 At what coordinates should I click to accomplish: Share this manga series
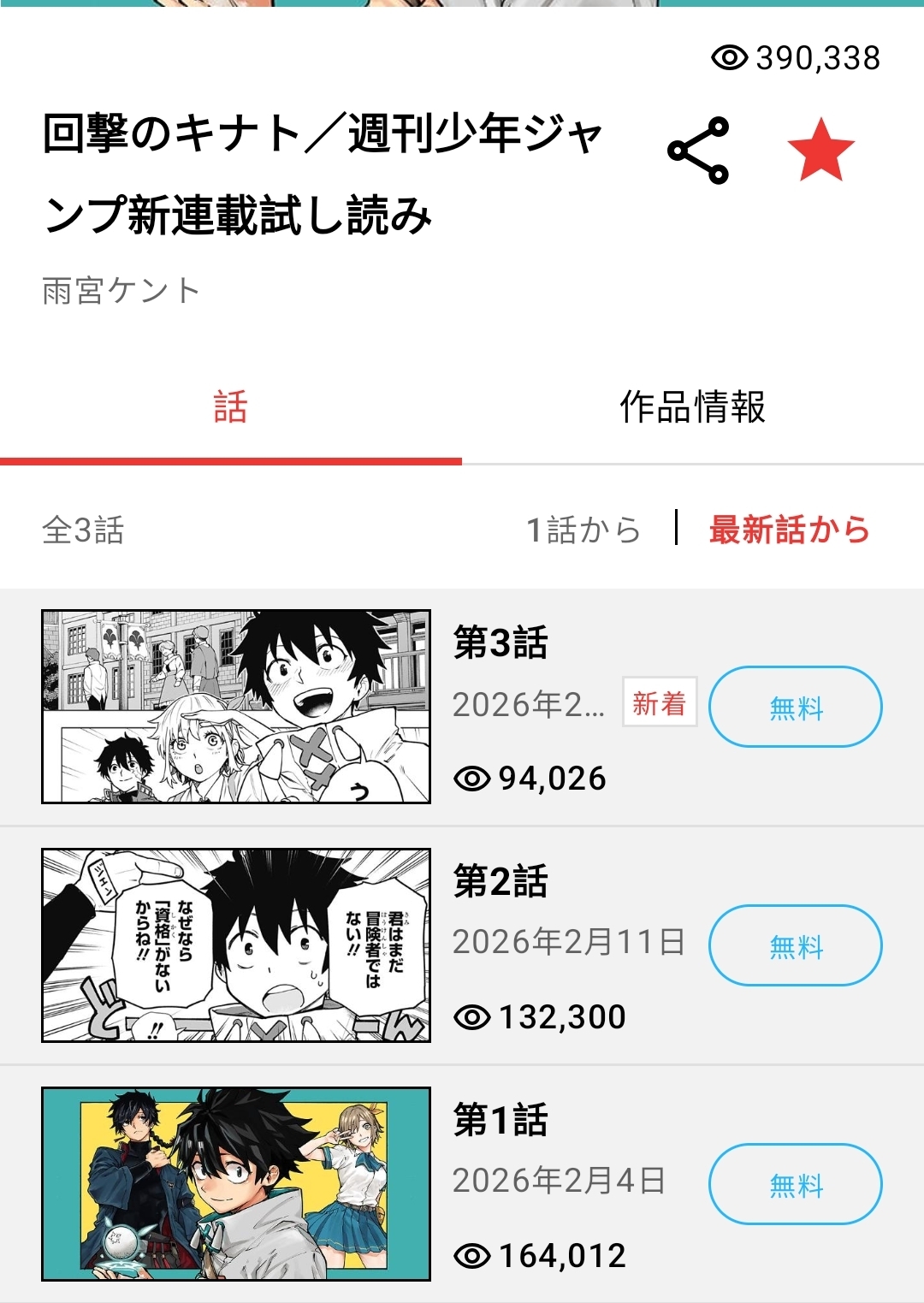click(x=698, y=151)
